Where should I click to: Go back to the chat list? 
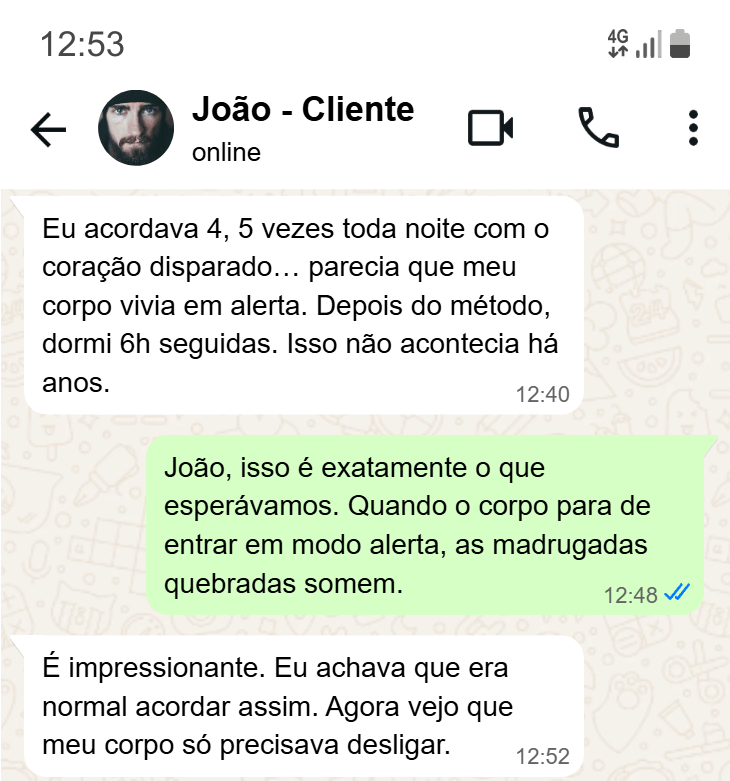tap(48, 129)
